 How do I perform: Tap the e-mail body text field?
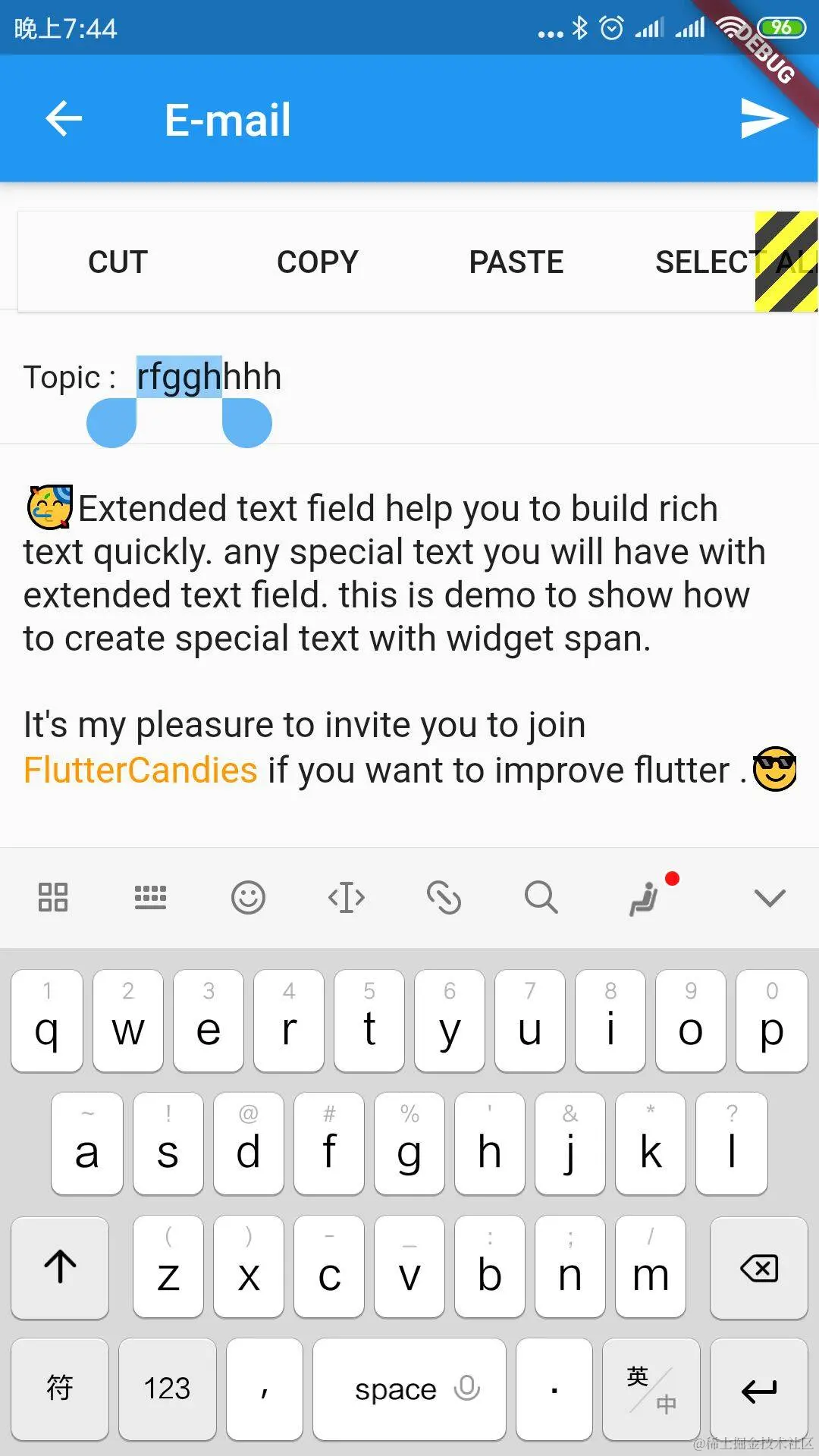coord(409,639)
